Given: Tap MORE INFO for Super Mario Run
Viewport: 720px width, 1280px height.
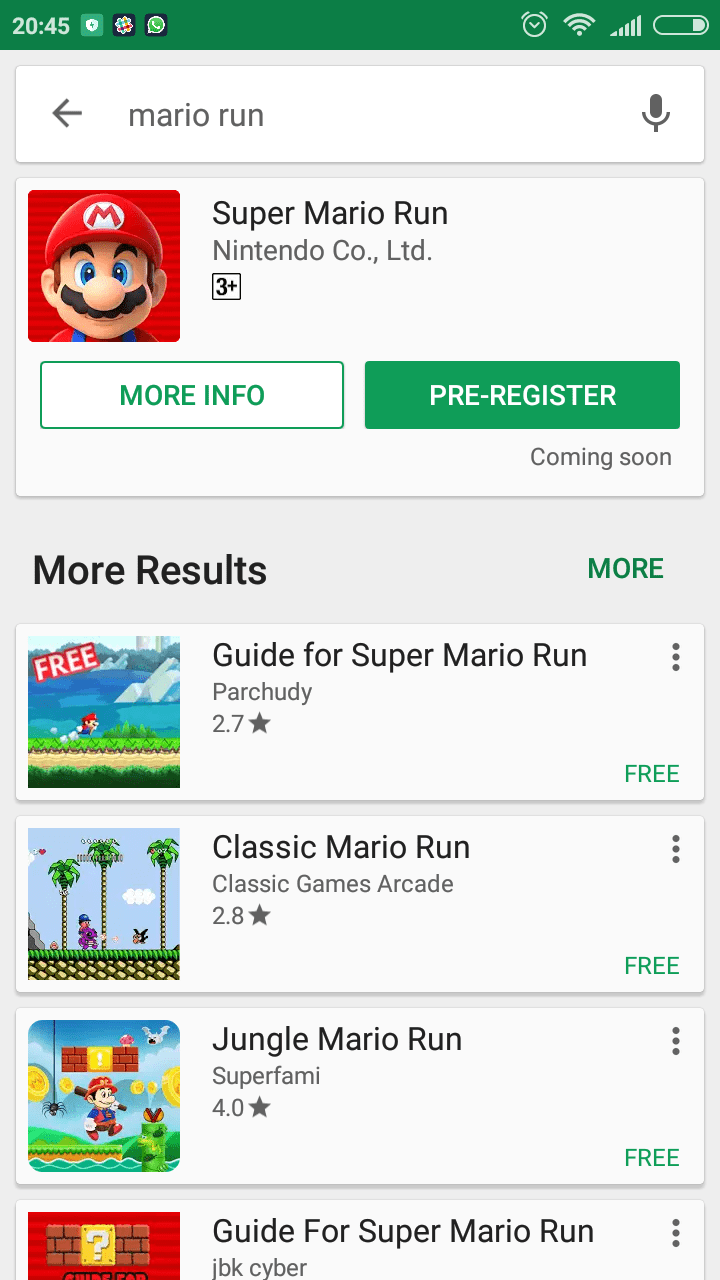Looking at the screenshot, I should click(192, 395).
